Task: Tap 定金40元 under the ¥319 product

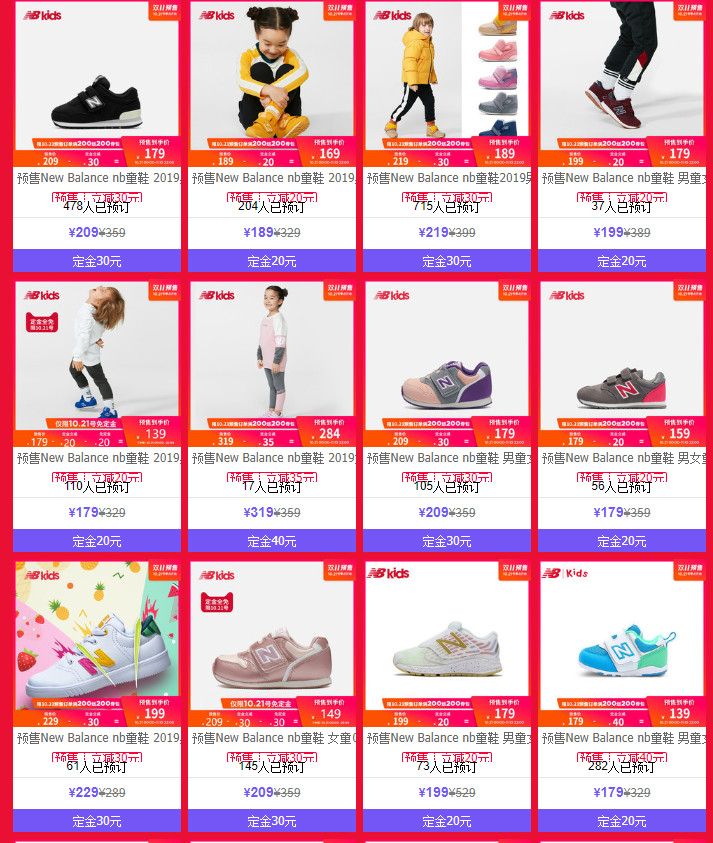Action: pyautogui.click(x=272, y=541)
